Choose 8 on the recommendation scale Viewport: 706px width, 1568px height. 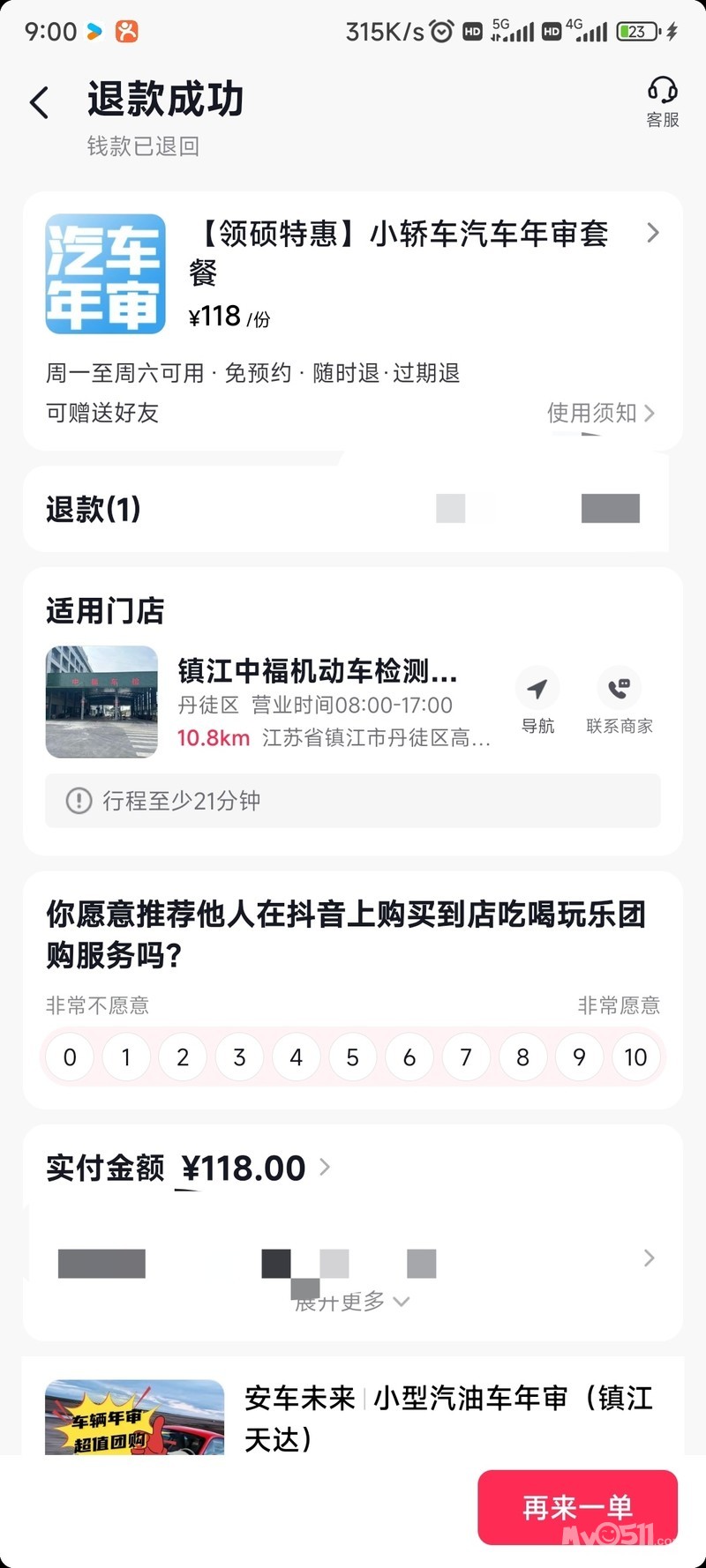tap(522, 1057)
